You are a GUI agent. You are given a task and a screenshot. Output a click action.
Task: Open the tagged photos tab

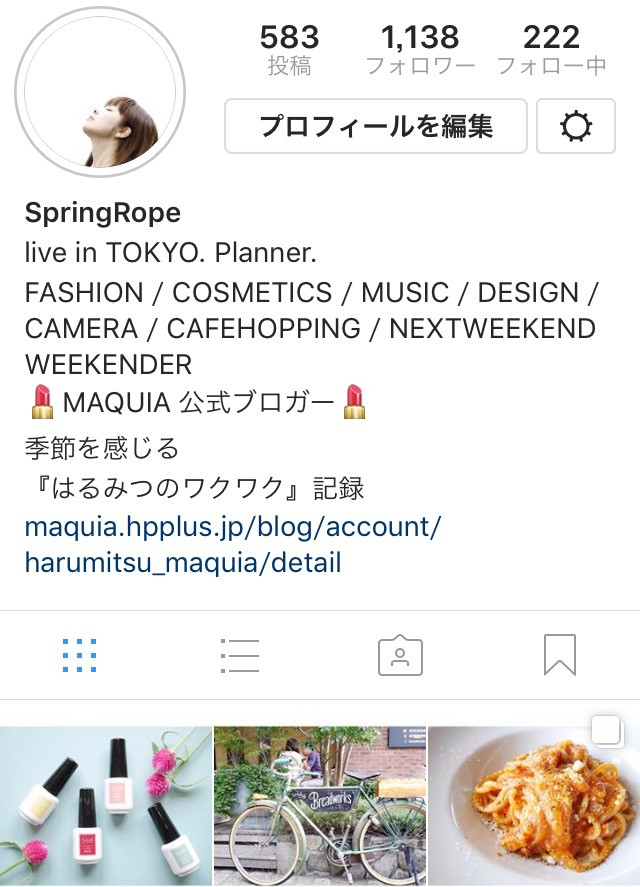(400, 655)
